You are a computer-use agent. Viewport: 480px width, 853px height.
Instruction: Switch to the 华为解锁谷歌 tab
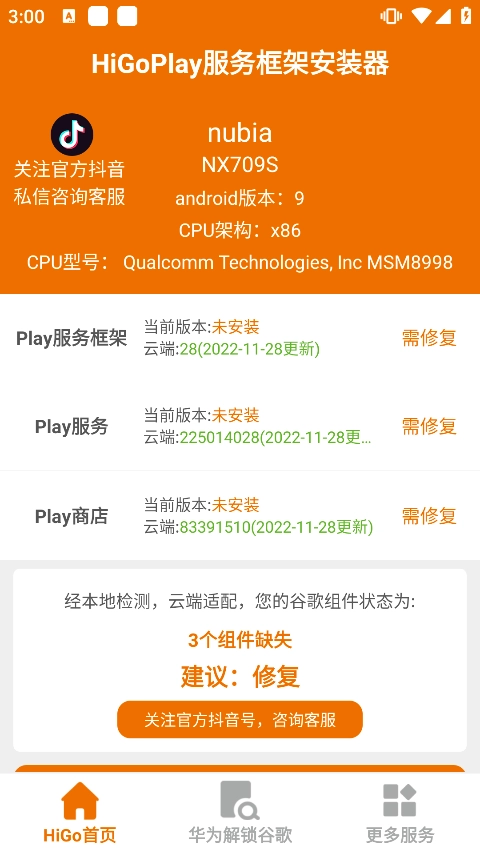coord(240,813)
